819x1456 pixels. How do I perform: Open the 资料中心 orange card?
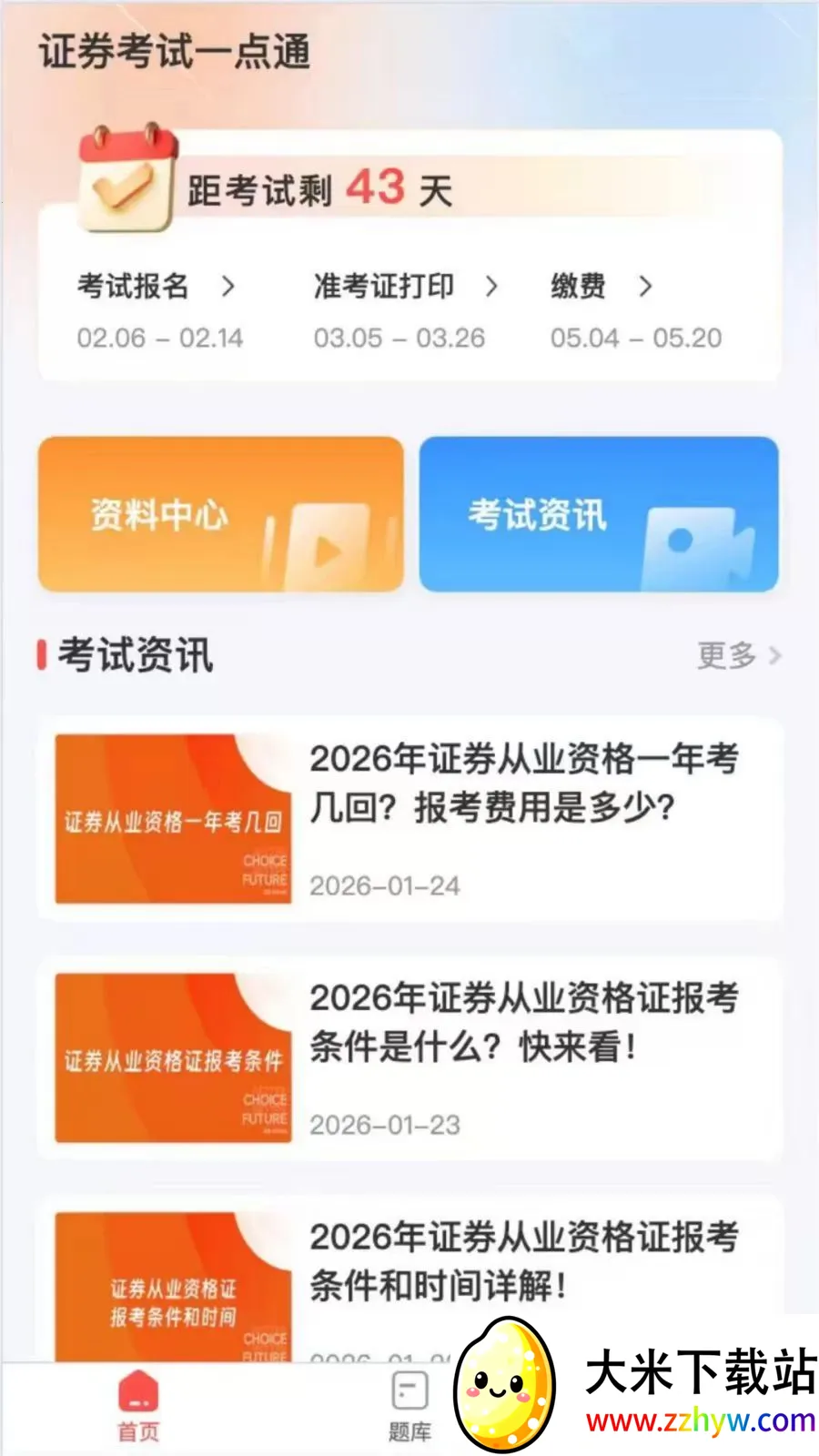click(220, 515)
